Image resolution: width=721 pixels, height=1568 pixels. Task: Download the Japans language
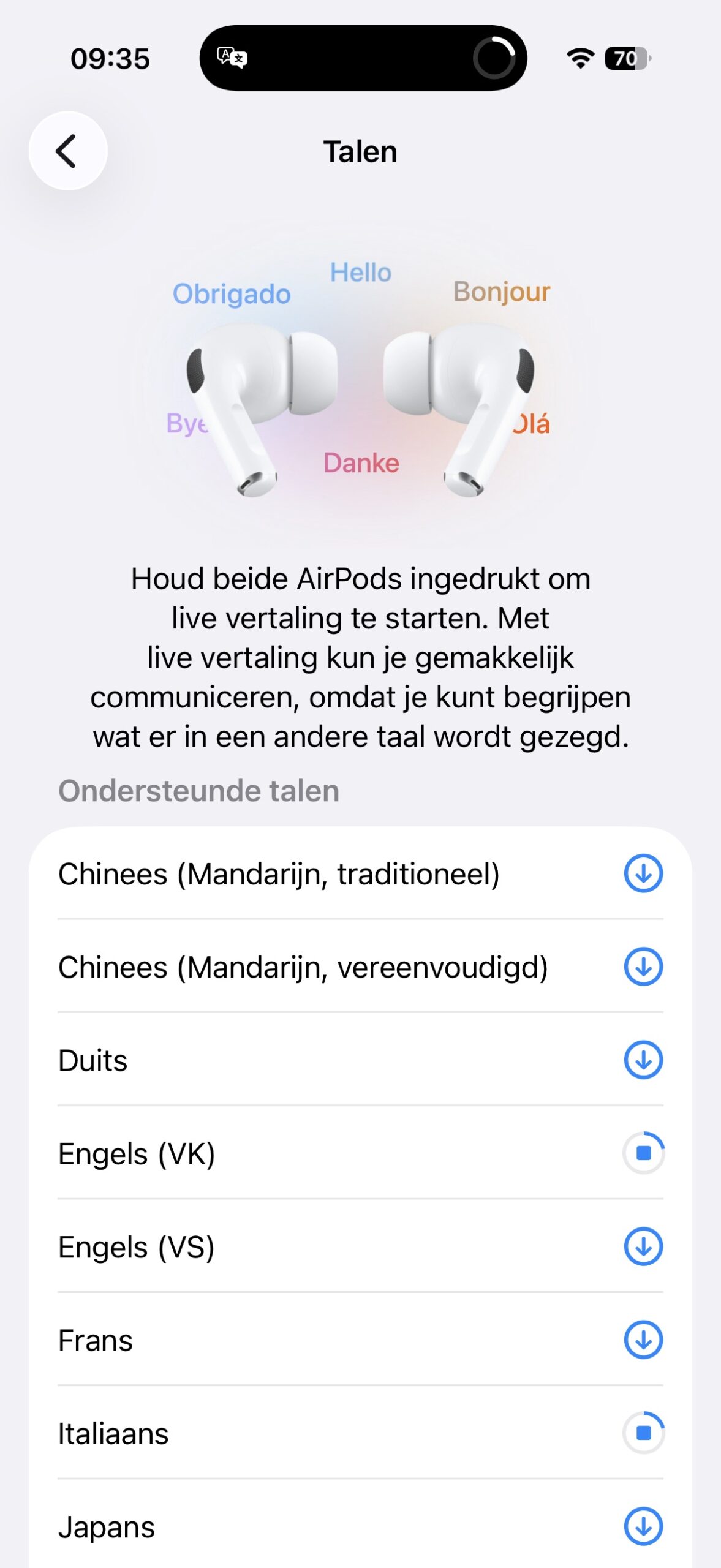(x=643, y=1526)
